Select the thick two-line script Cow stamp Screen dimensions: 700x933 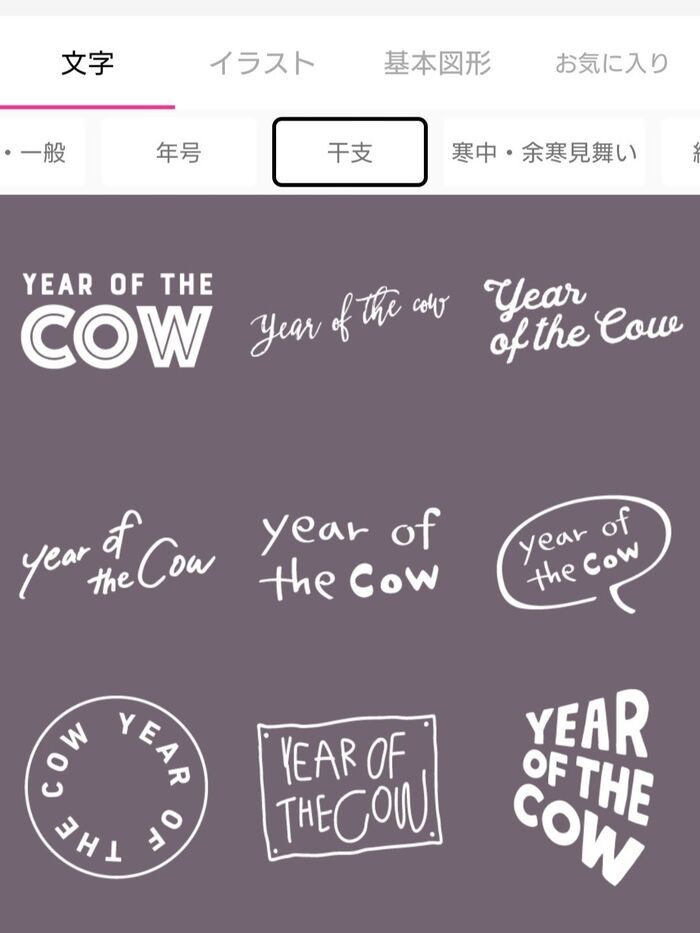point(582,320)
